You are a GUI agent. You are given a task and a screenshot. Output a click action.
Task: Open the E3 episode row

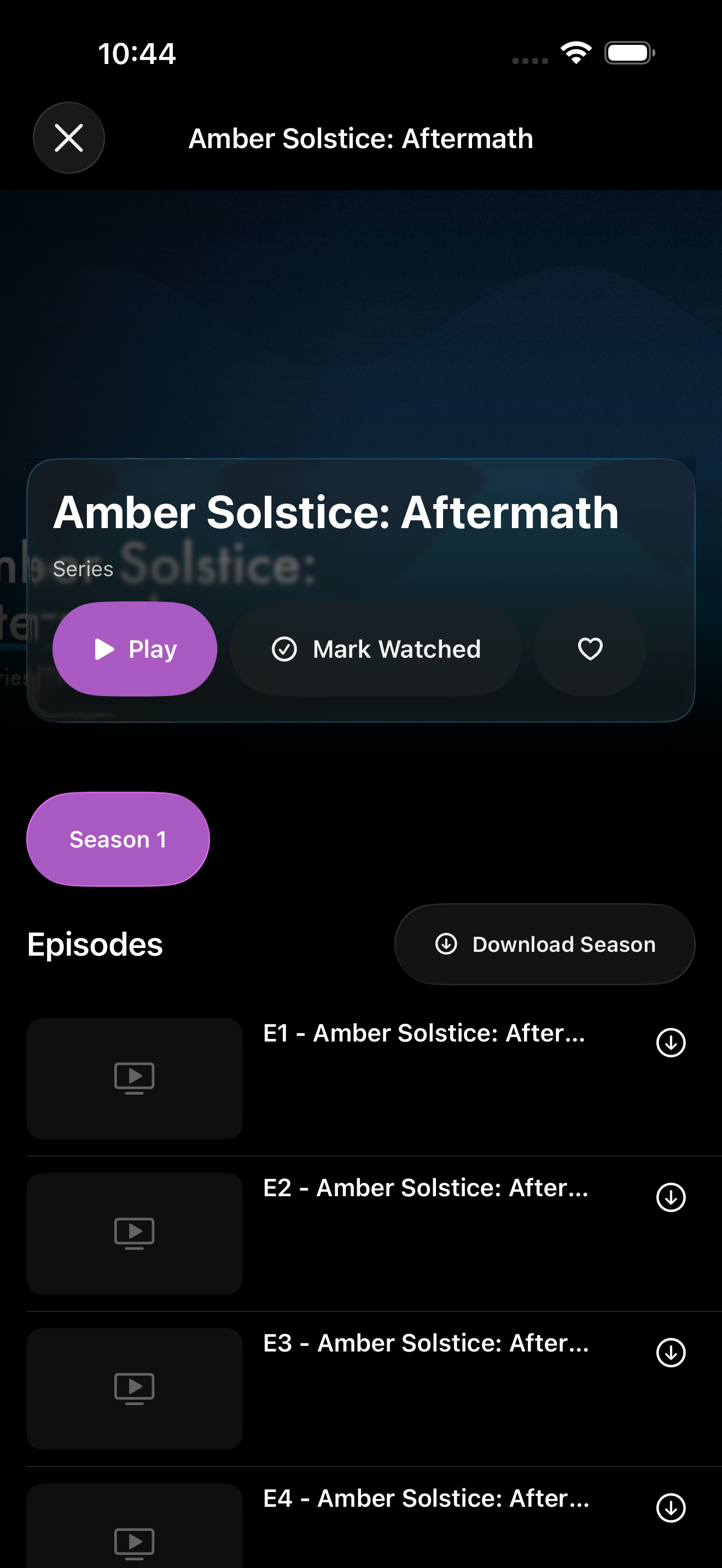pos(361,1389)
